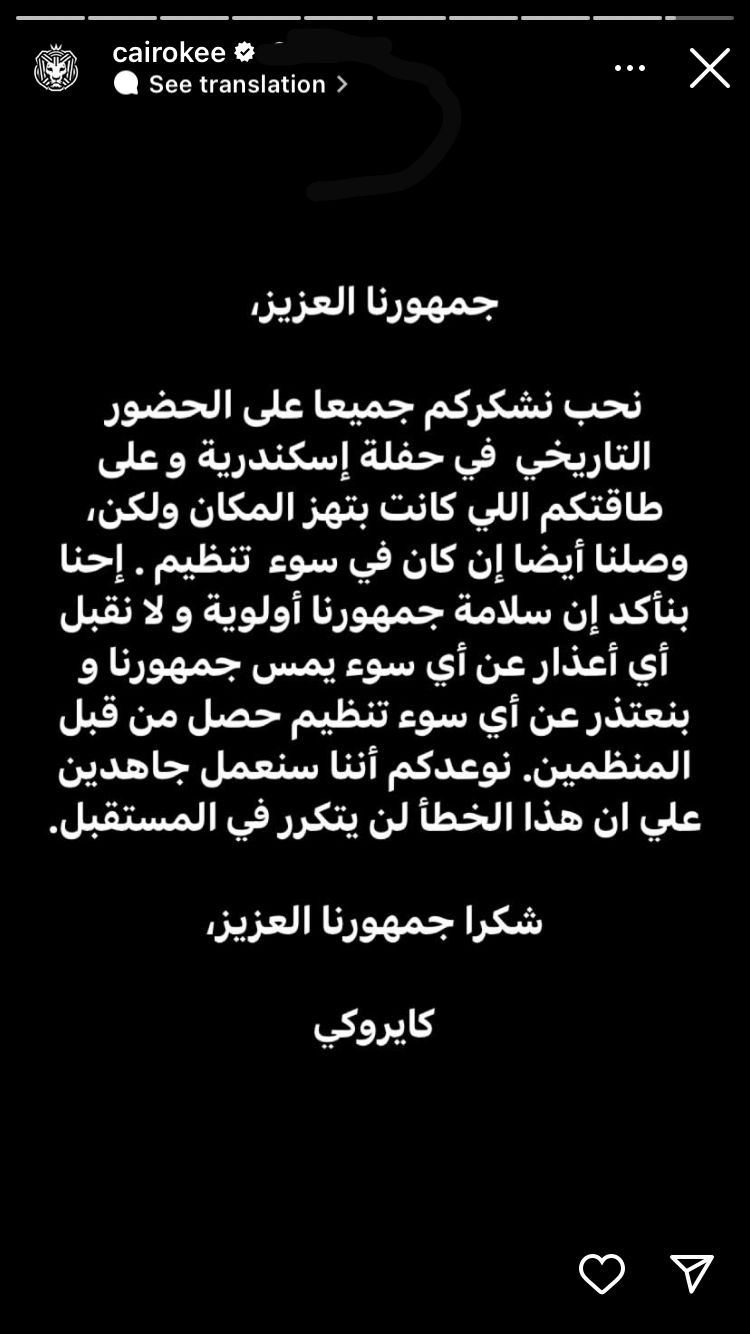
Task: Open the cairokee username link
Action: [x=169, y=52]
